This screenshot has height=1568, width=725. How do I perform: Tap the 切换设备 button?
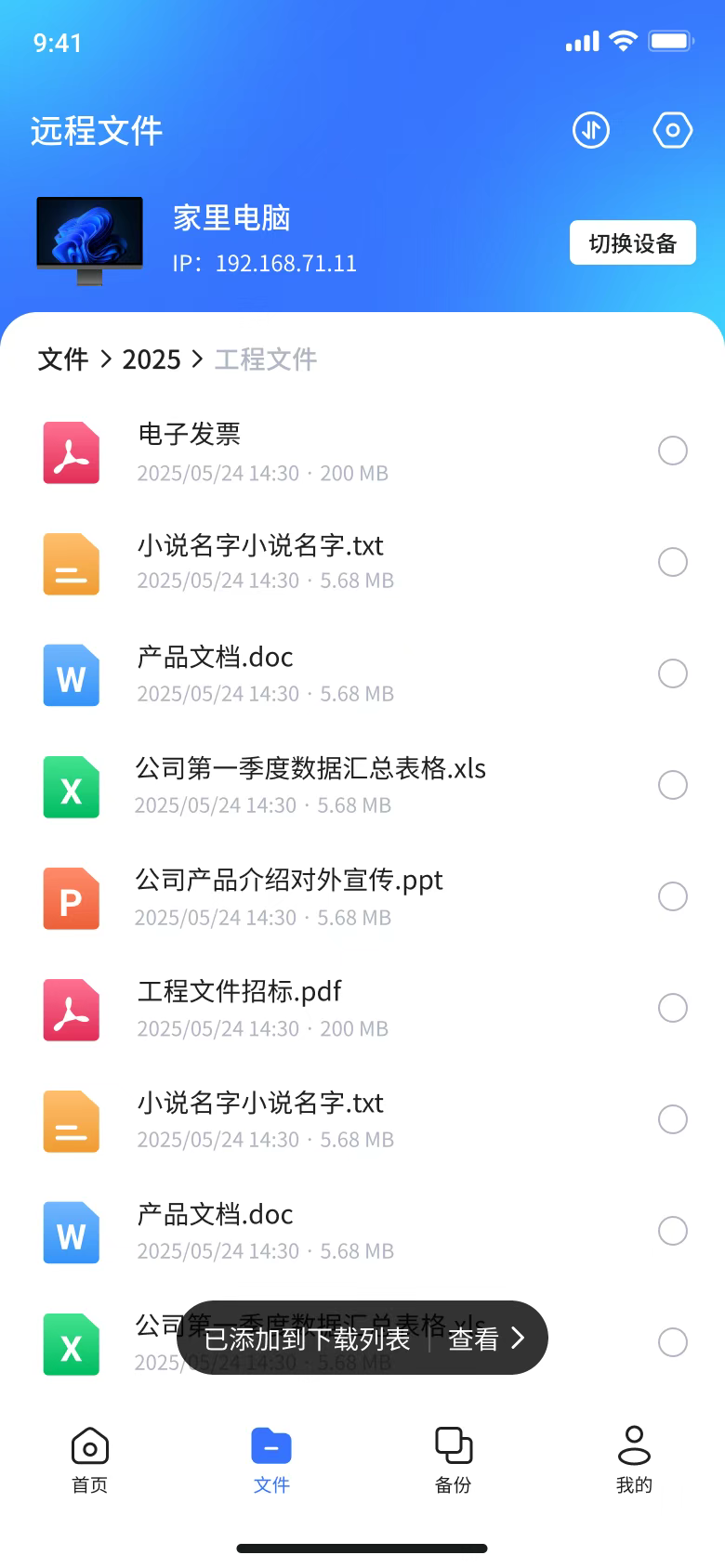coord(632,243)
